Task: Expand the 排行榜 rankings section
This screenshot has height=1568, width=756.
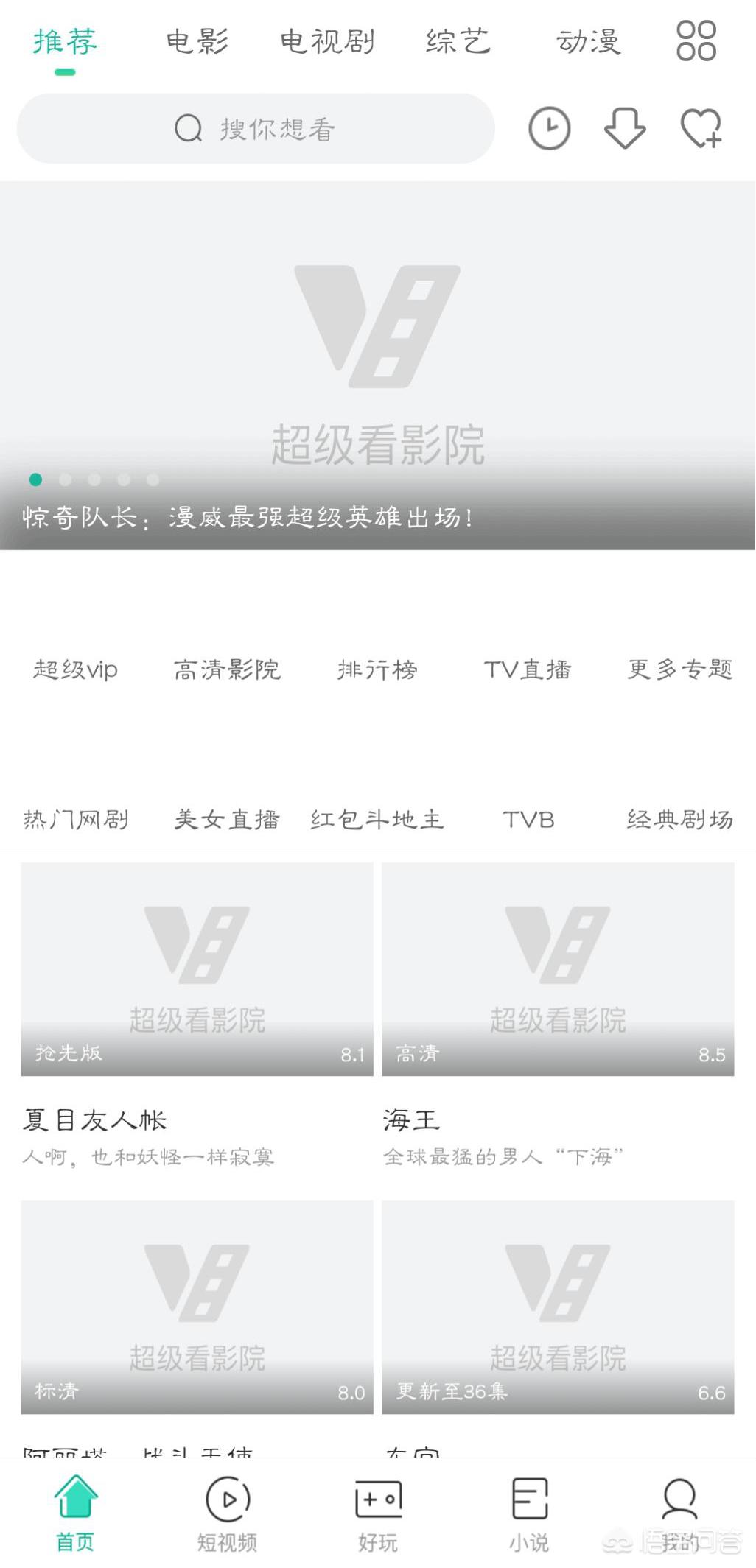Action: [378, 670]
